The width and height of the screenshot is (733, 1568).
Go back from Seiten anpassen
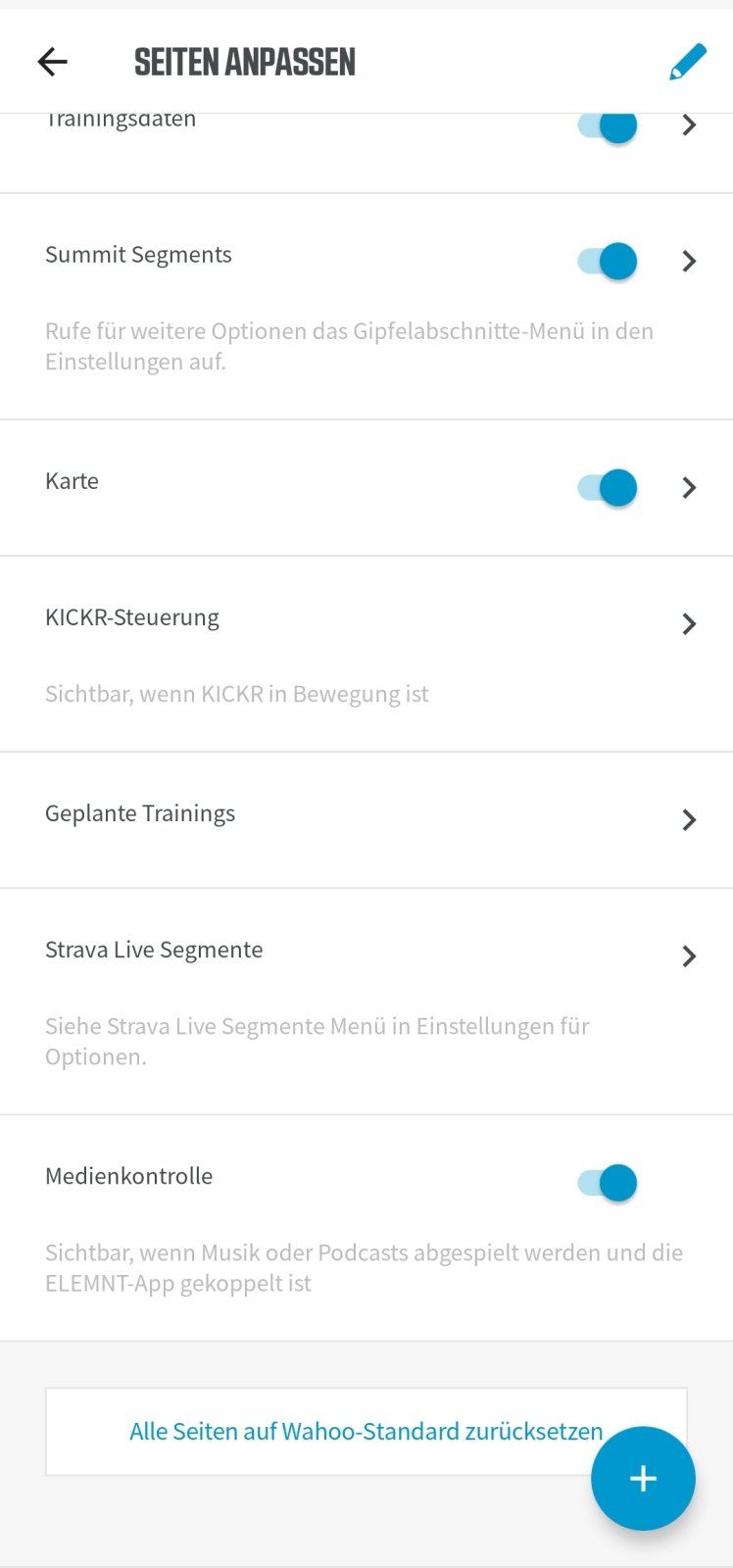(53, 63)
